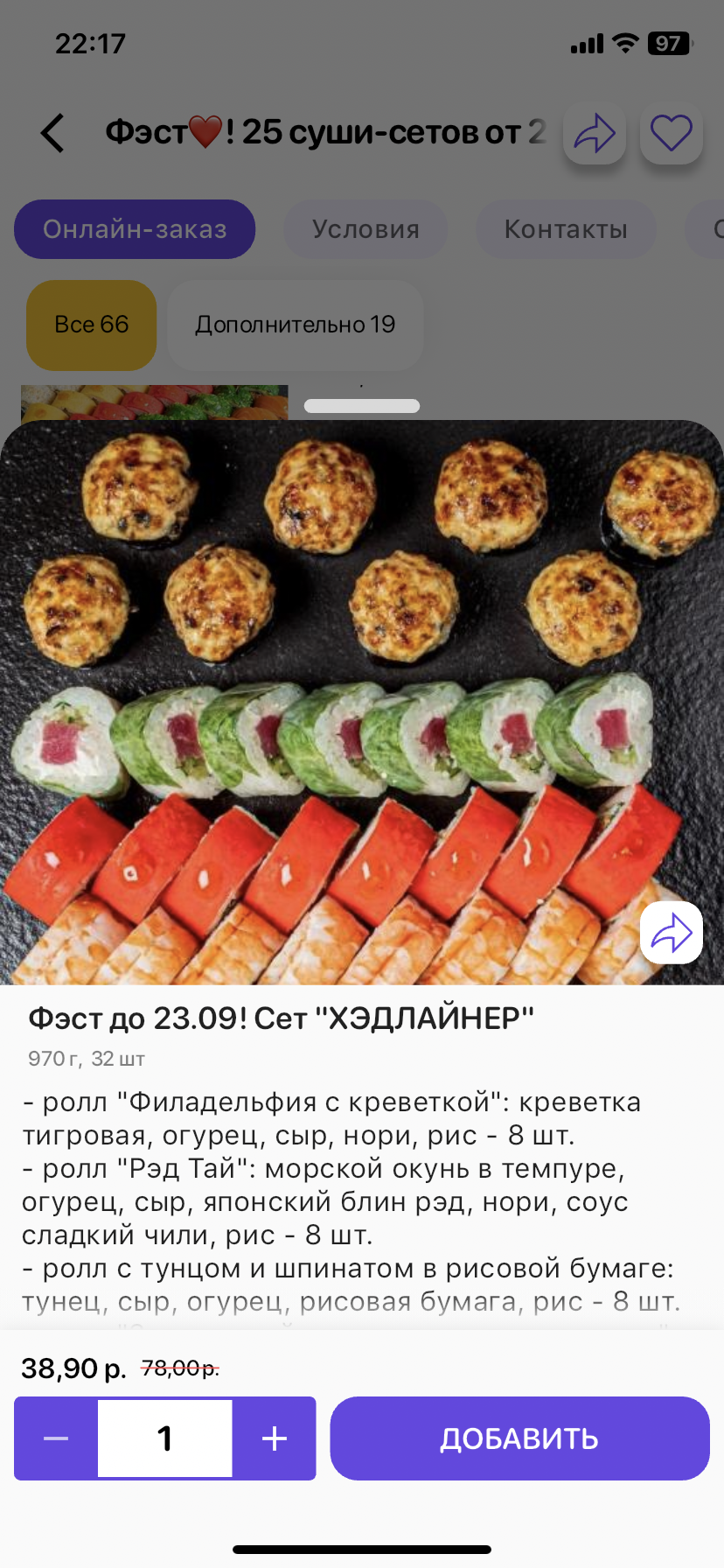
Task: Go back using the arrow in header
Action: pos(53,133)
